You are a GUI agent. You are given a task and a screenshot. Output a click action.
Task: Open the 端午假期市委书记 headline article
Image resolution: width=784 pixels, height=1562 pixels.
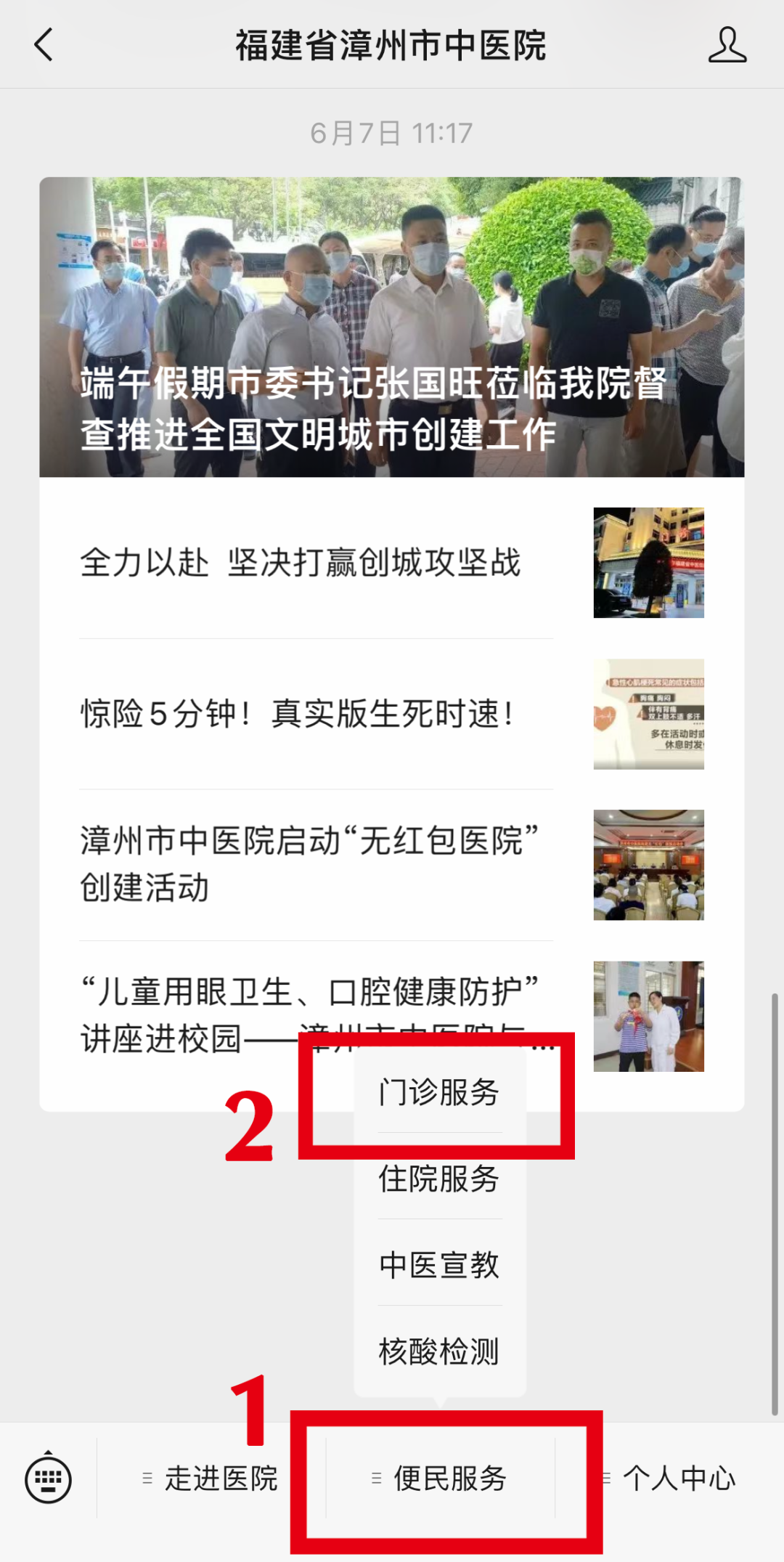[391, 327]
